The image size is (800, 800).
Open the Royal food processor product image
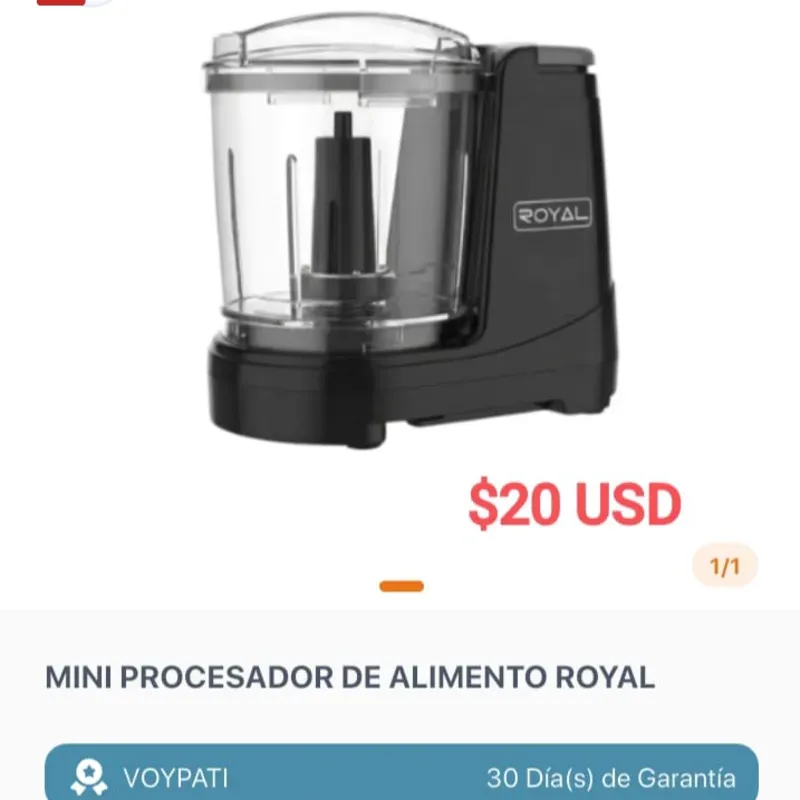(410, 235)
